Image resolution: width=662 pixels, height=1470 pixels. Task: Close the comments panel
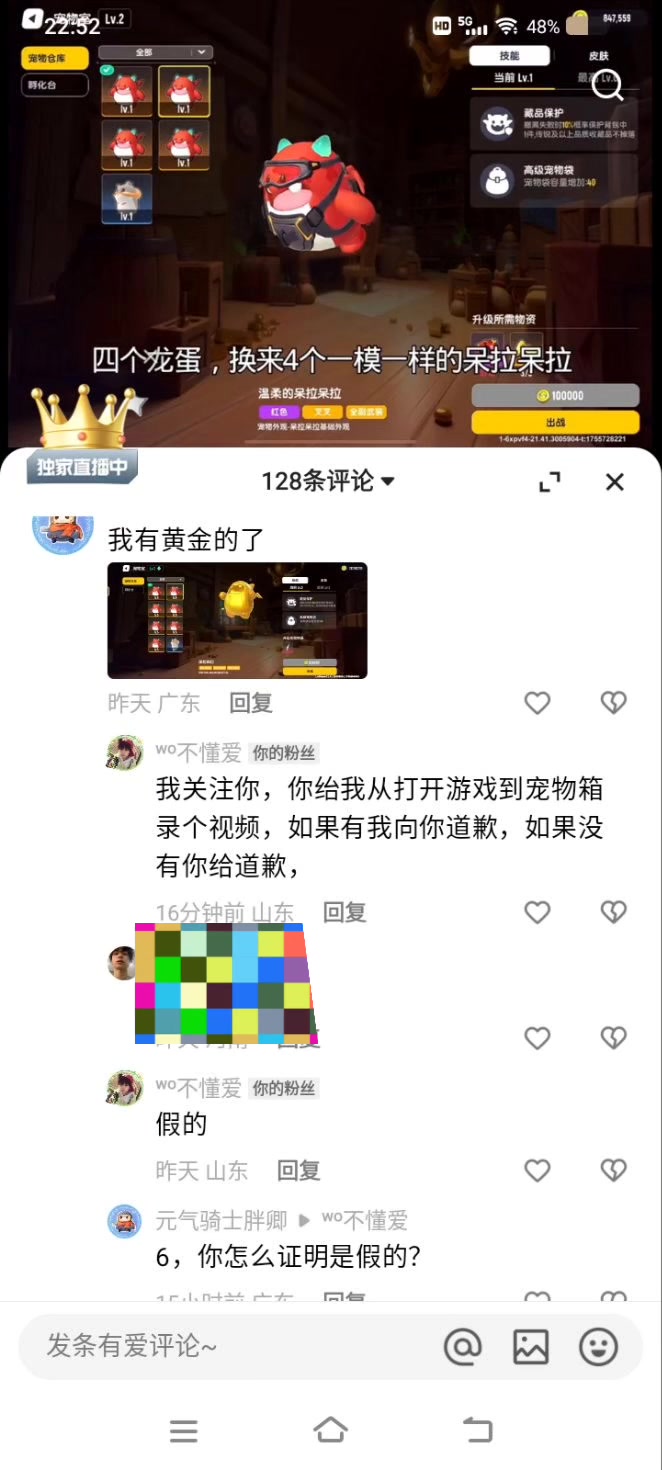click(x=614, y=482)
